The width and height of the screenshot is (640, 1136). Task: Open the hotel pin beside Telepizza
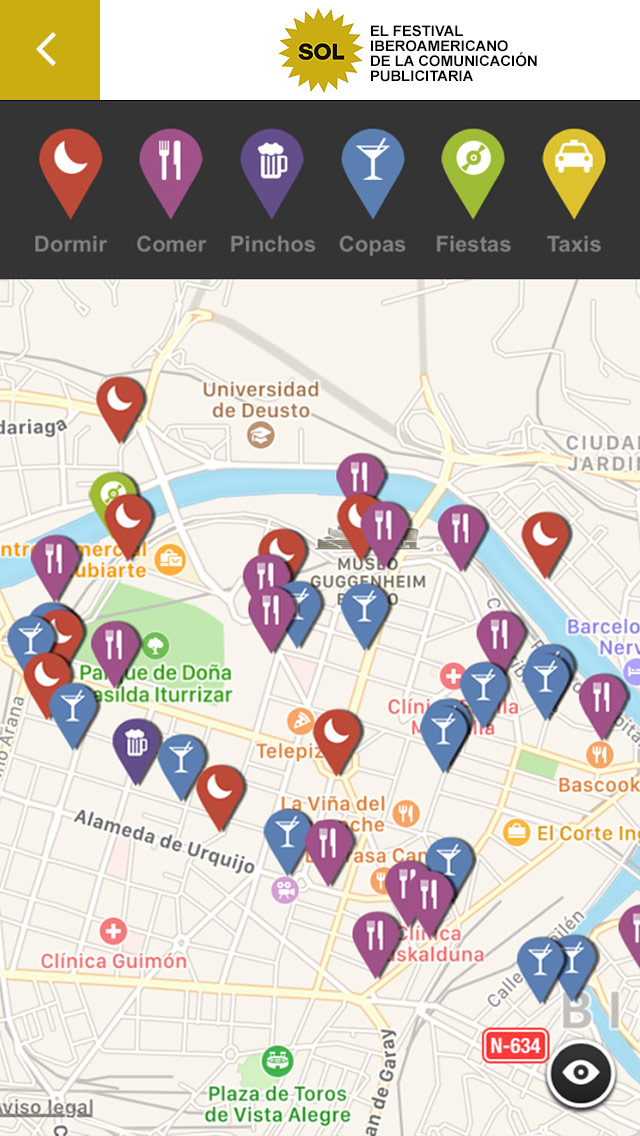click(x=337, y=734)
